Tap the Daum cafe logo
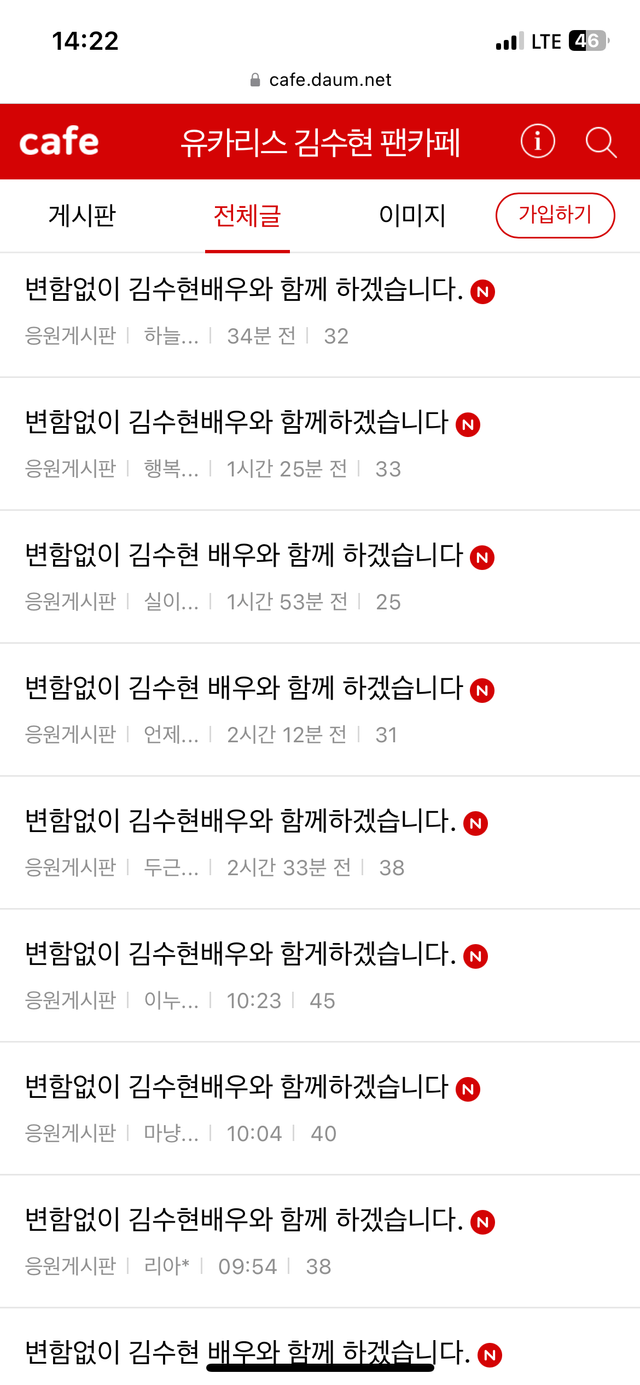The image size is (640, 1385). 59,142
